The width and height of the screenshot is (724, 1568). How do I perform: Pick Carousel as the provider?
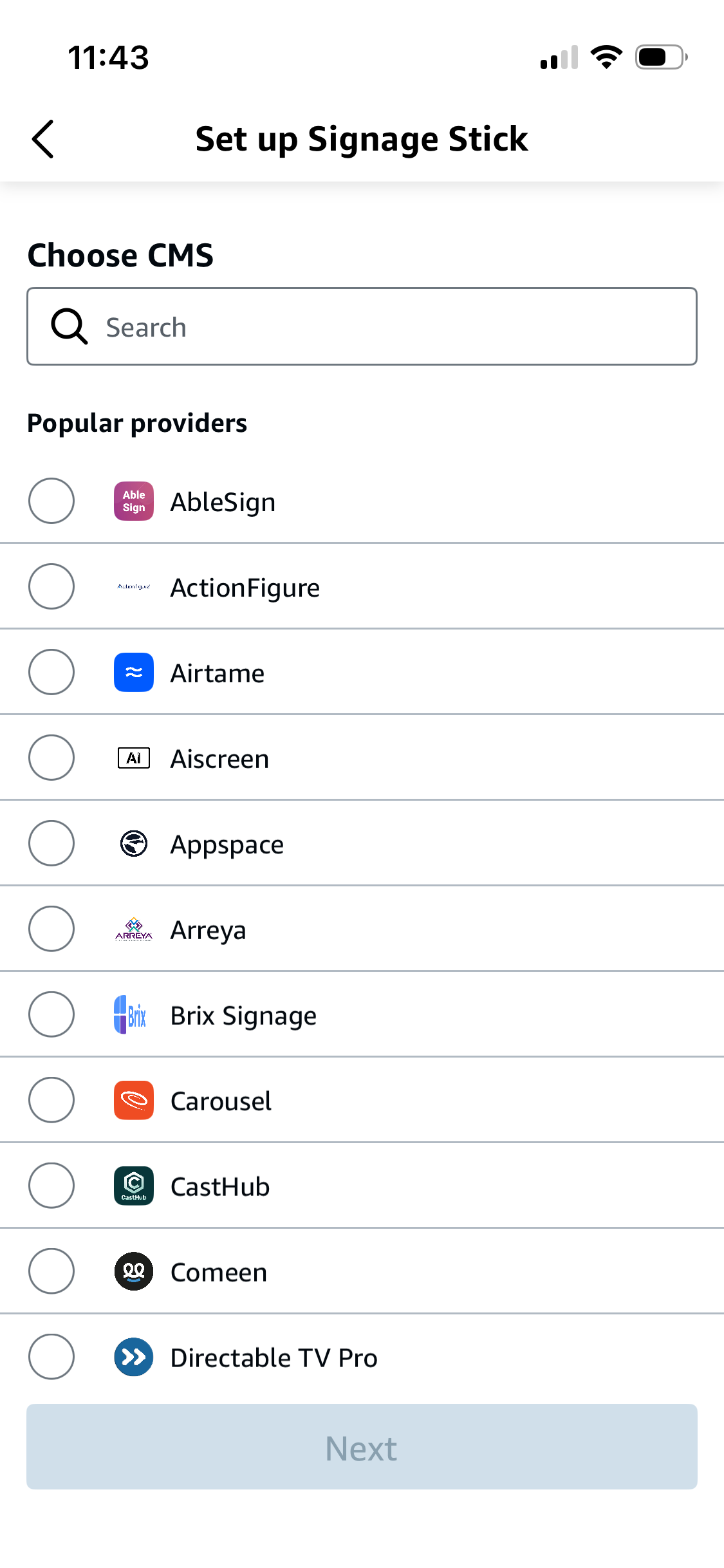click(x=51, y=1100)
